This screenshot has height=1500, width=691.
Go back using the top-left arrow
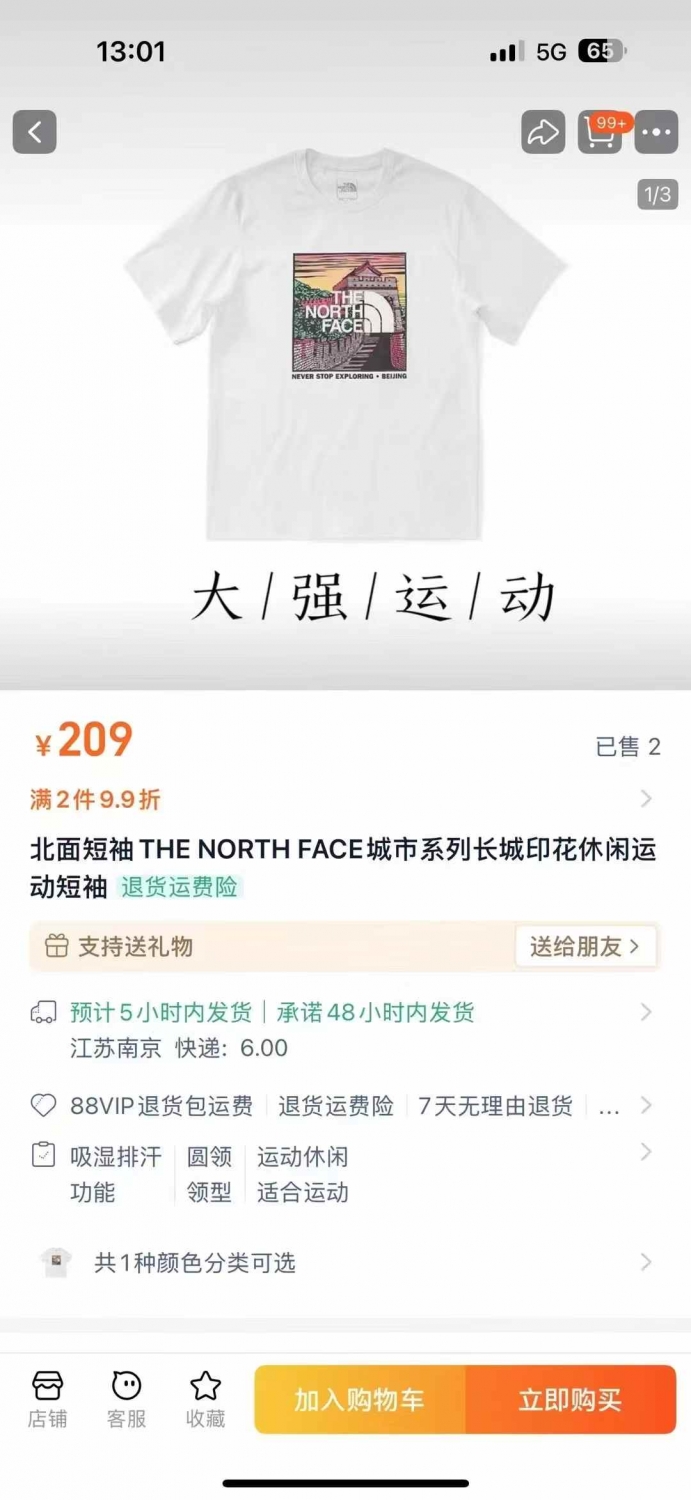click(35, 132)
